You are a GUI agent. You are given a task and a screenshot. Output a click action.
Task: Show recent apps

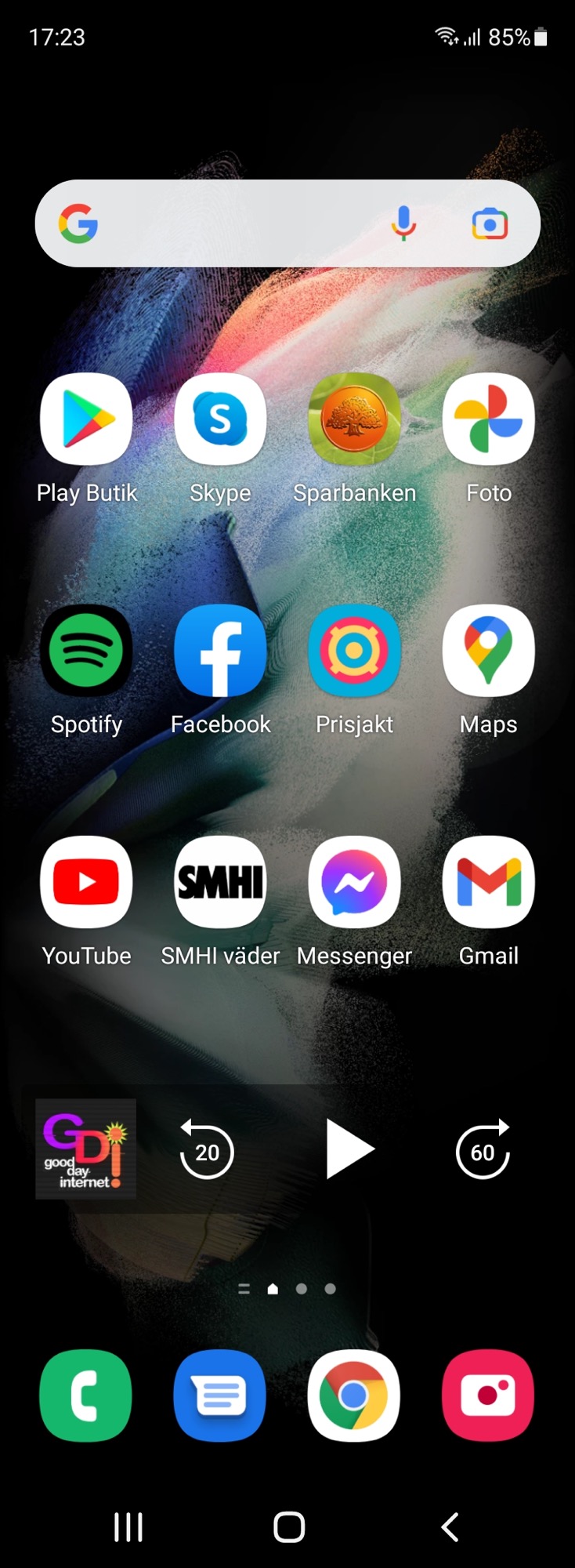128,1527
